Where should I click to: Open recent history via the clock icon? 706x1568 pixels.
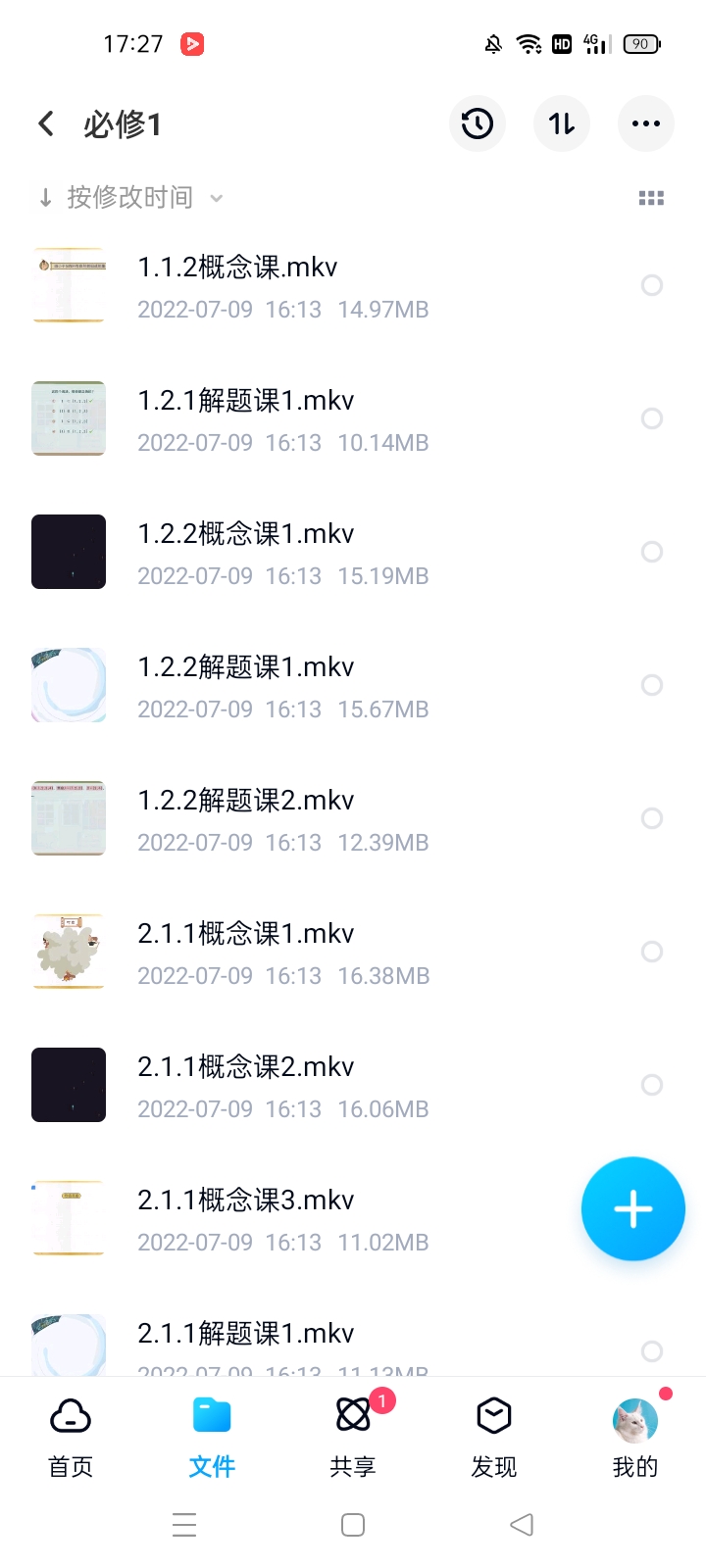[x=478, y=123]
